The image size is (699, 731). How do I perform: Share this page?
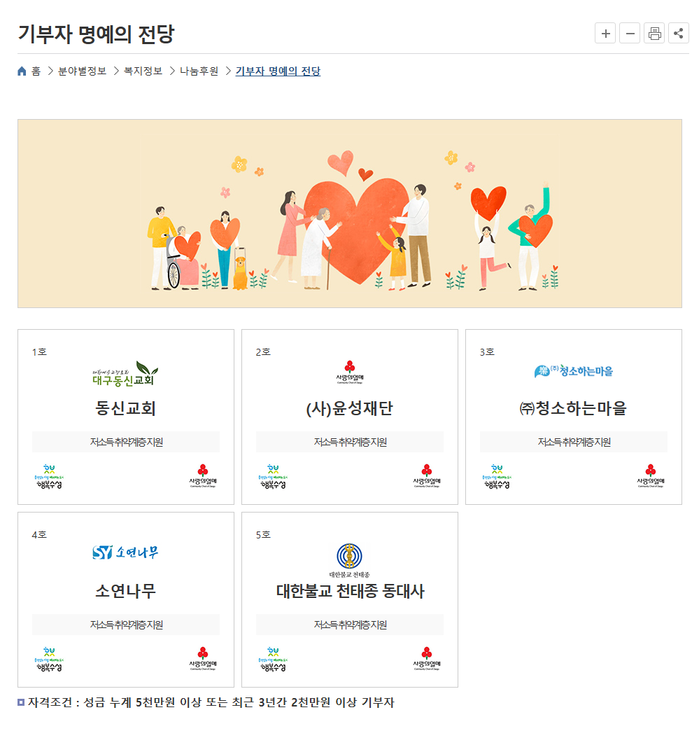[679, 33]
